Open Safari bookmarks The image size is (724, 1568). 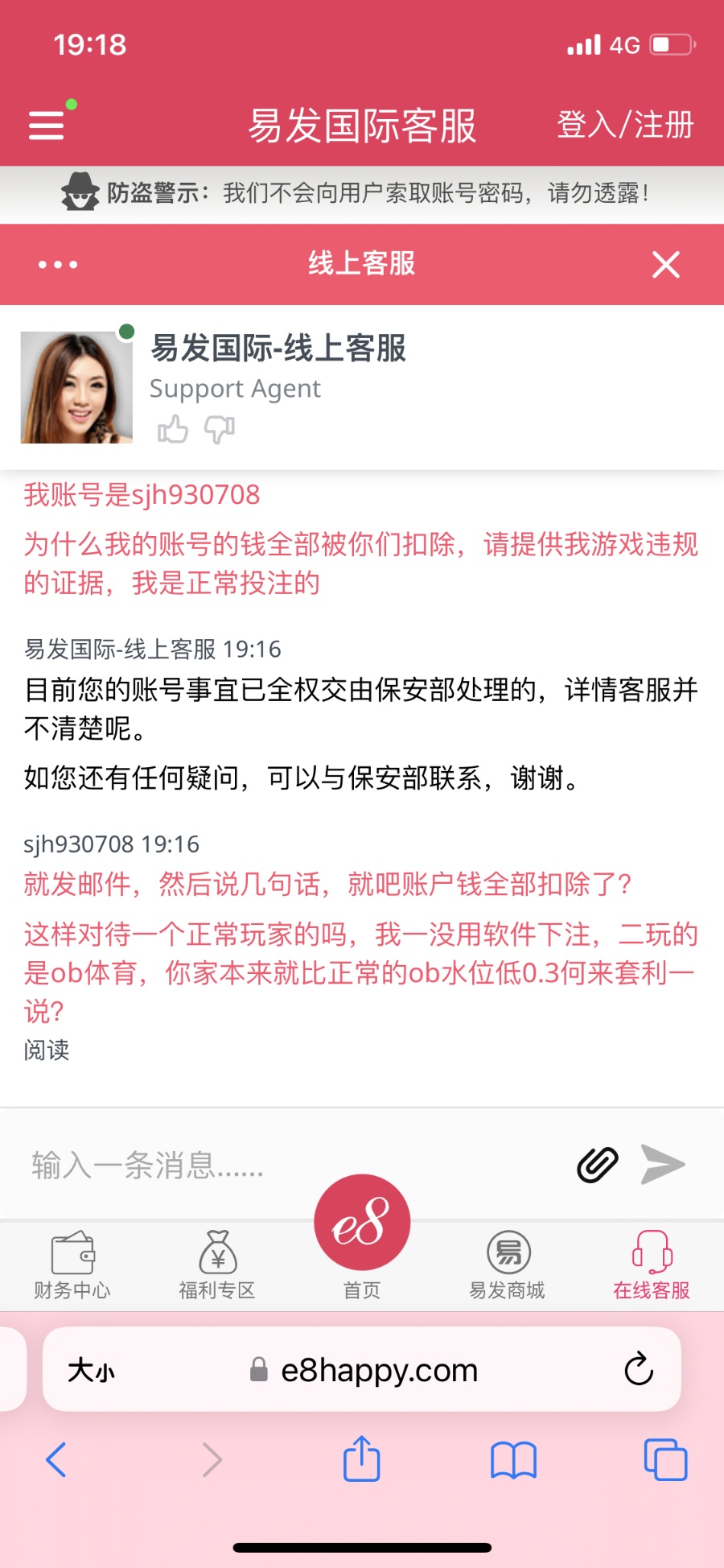[513, 1460]
